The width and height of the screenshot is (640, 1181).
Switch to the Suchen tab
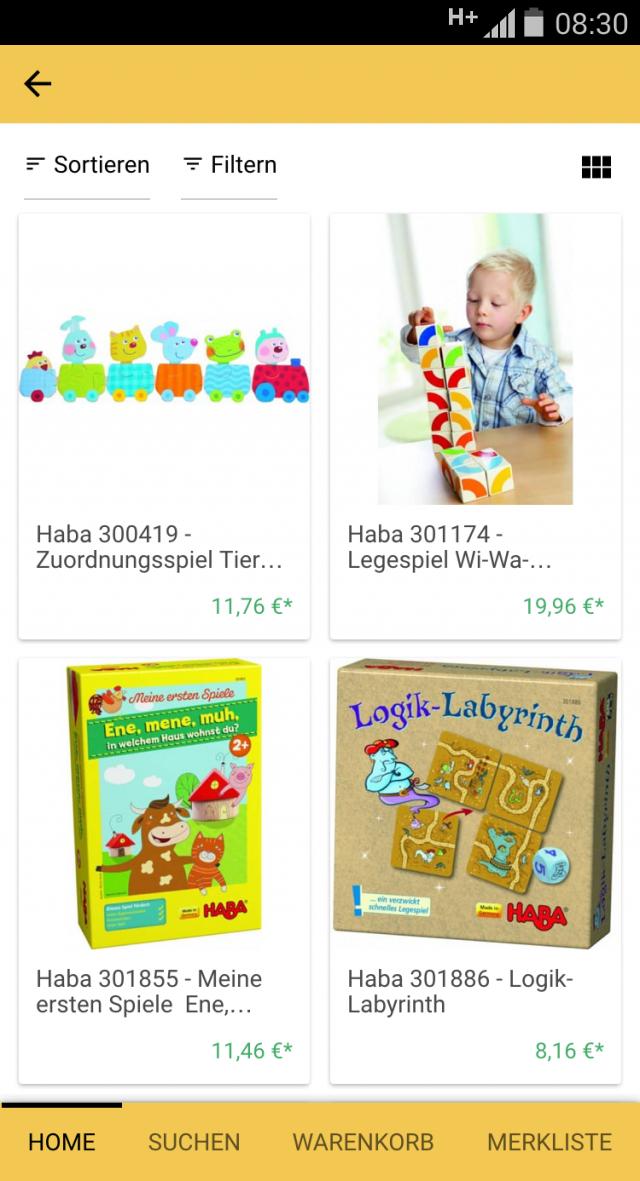pos(194,1142)
